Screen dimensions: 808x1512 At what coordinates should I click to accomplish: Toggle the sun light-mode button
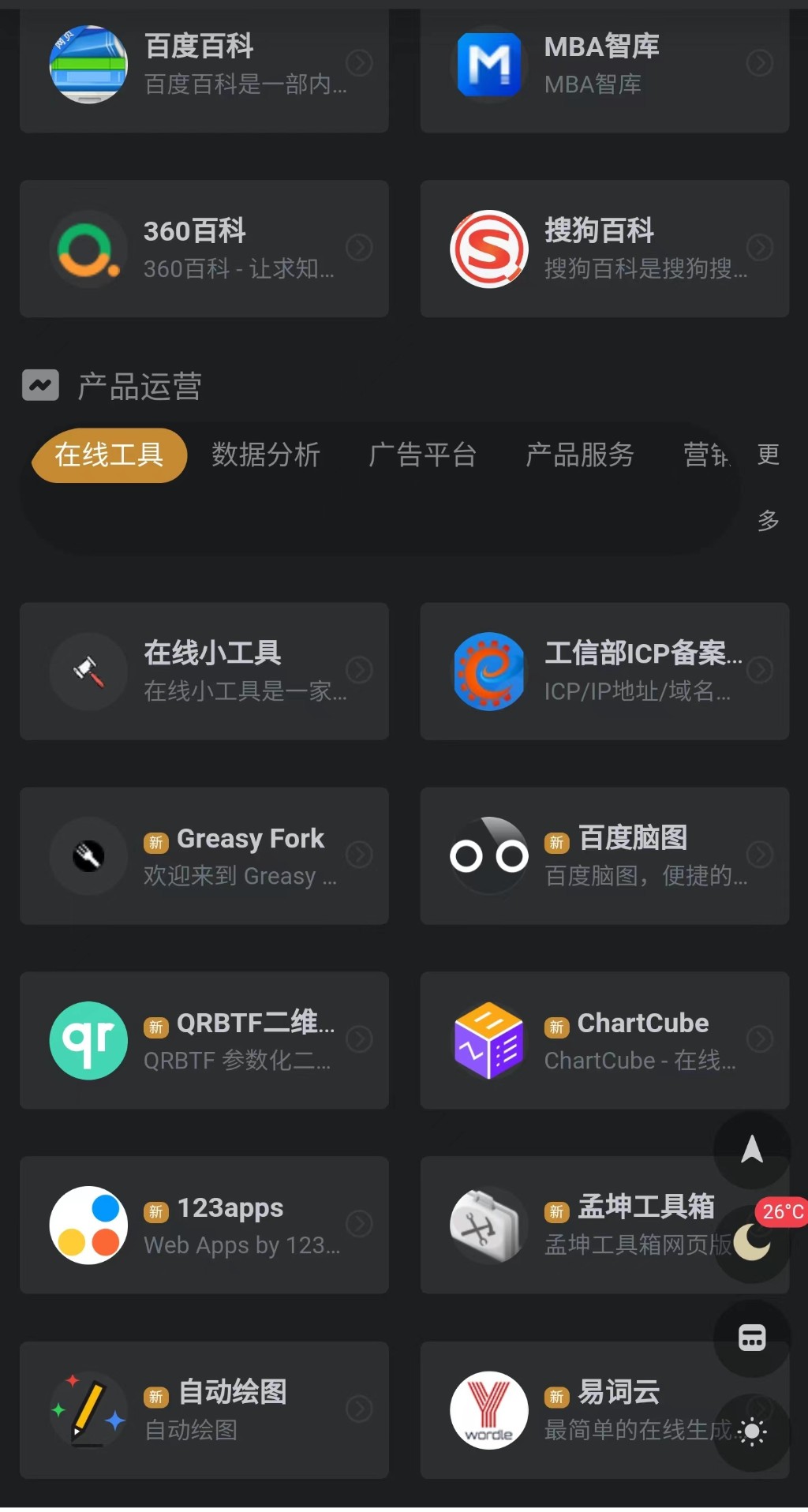pos(752,1432)
